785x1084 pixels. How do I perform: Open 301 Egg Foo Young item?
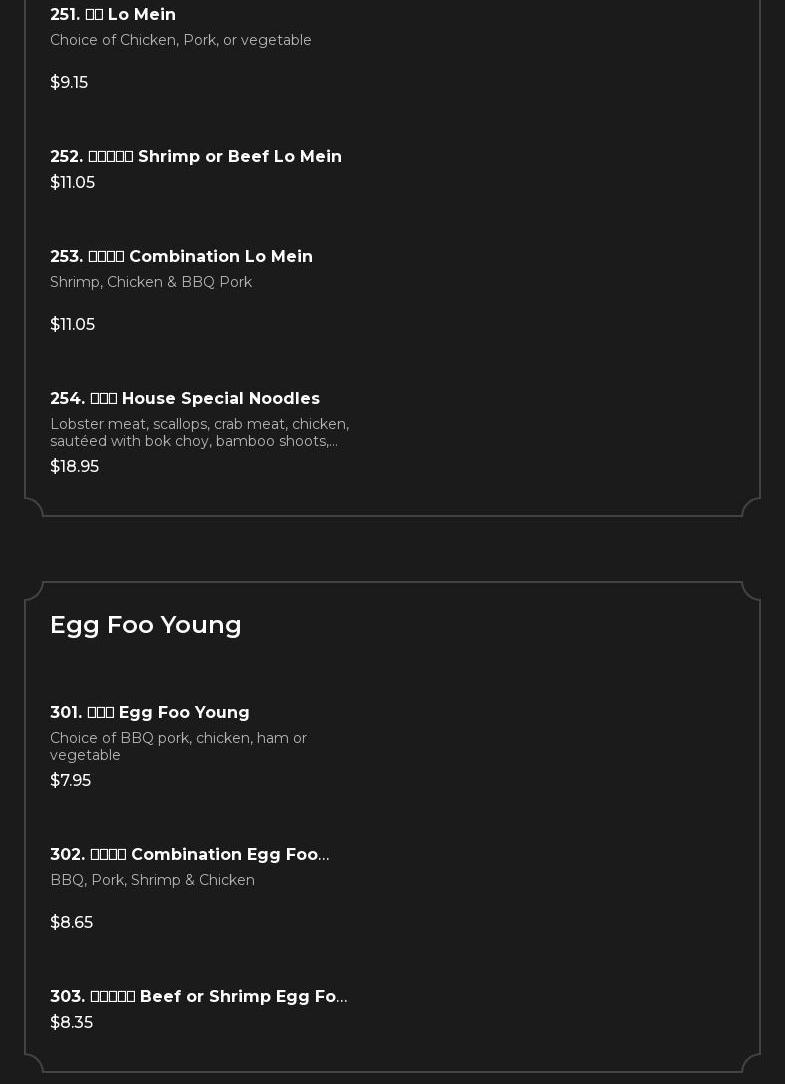(150, 713)
